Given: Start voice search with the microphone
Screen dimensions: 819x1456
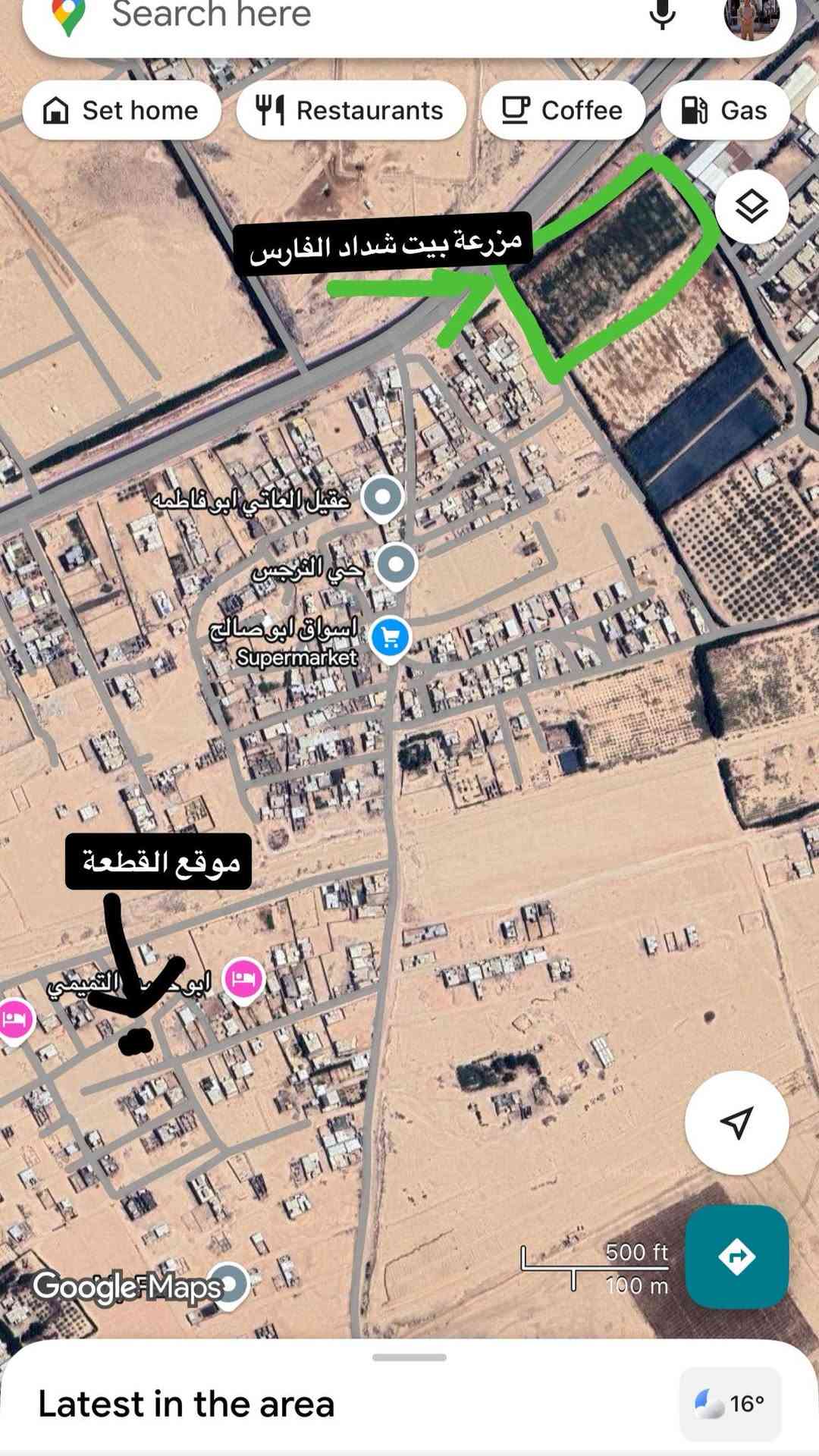Looking at the screenshot, I should [x=662, y=15].
